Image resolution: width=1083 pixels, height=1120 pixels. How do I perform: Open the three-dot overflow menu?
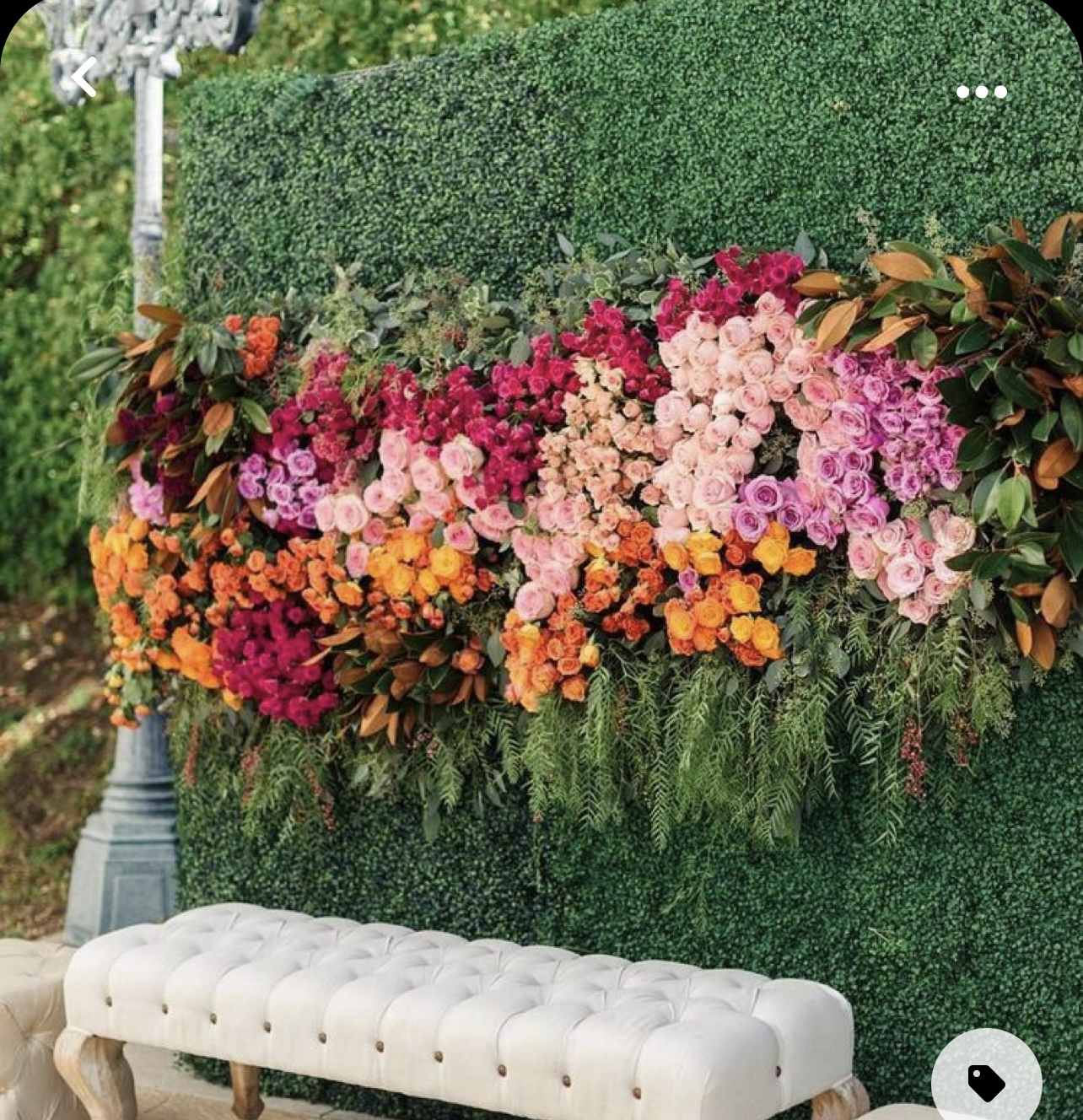coord(981,92)
